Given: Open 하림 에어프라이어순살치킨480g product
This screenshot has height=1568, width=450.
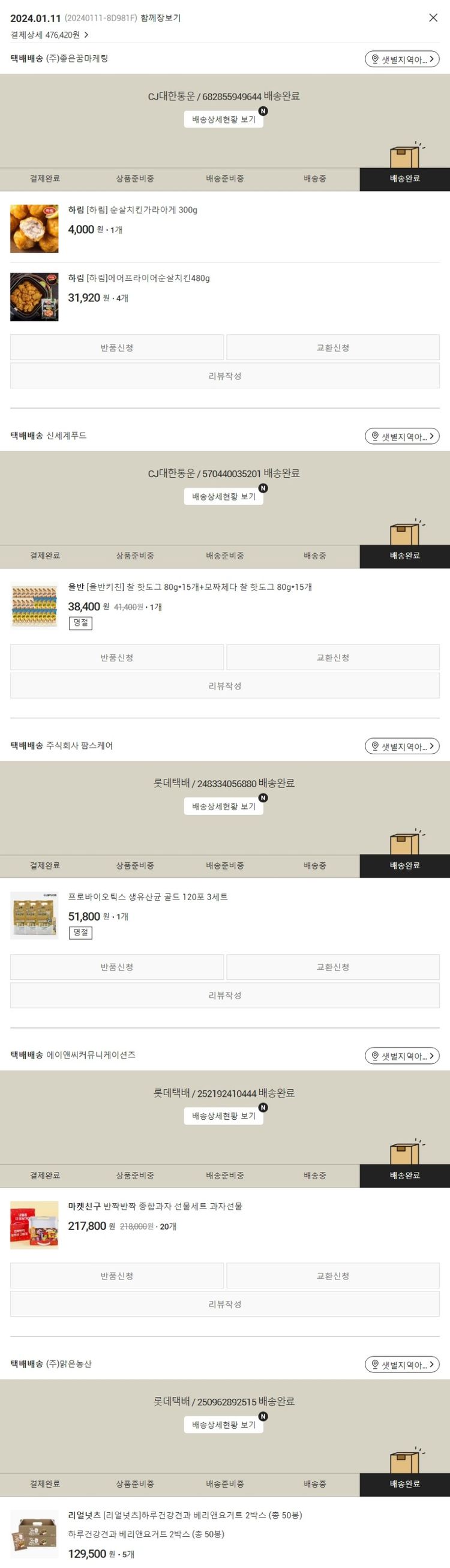Looking at the screenshot, I should point(139,278).
